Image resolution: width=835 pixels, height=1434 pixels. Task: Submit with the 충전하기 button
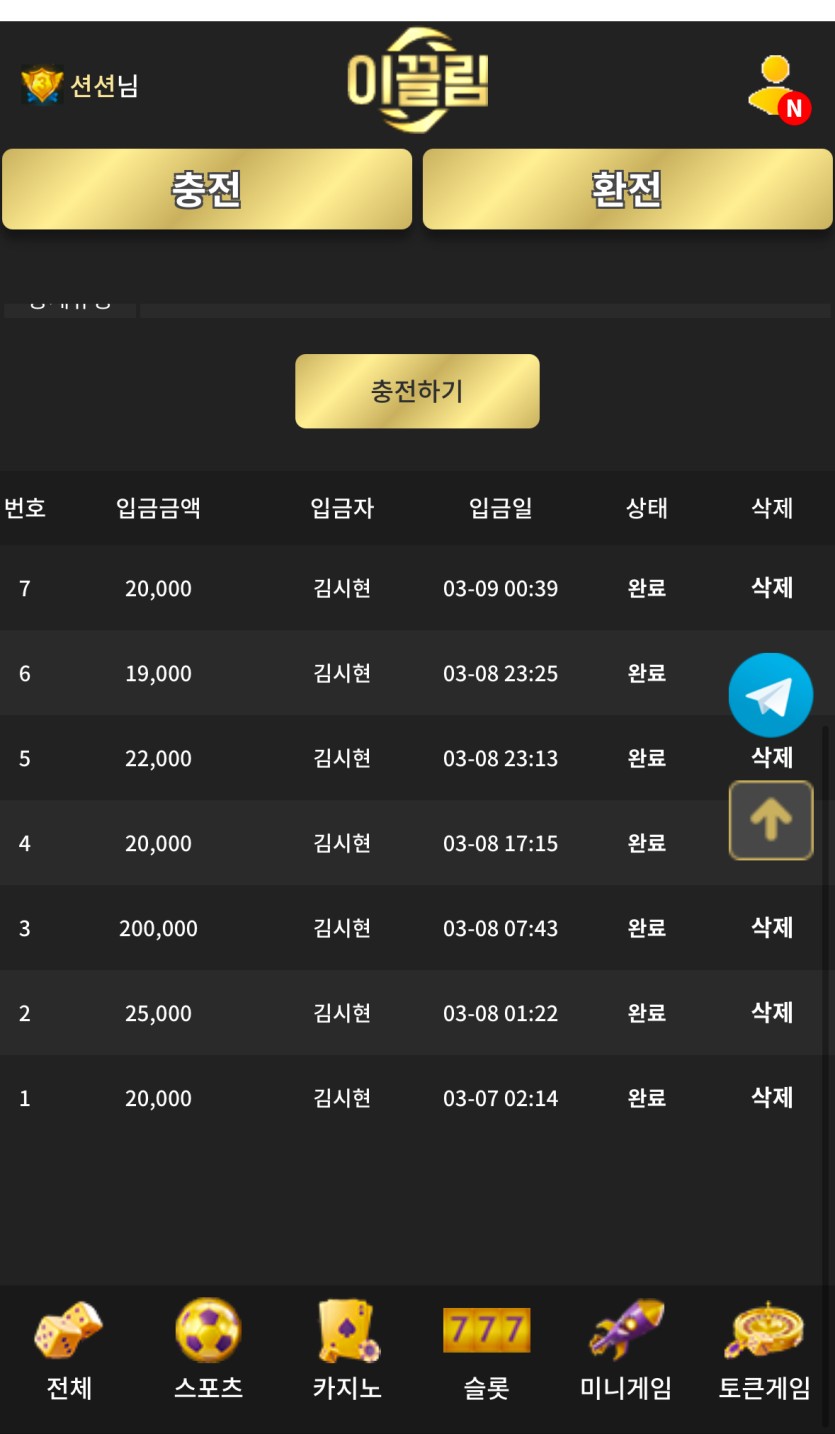pyautogui.click(x=417, y=391)
